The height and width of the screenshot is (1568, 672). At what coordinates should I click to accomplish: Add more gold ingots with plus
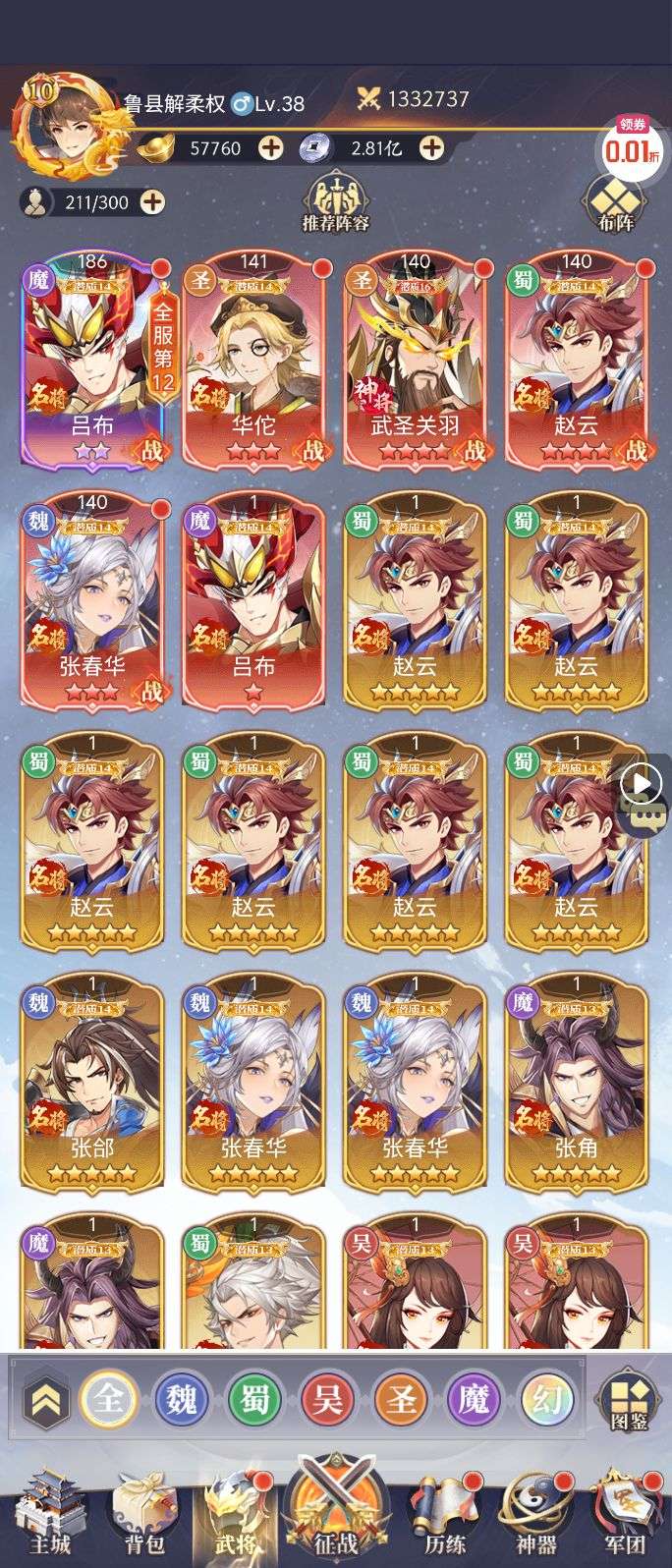click(x=270, y=147)
